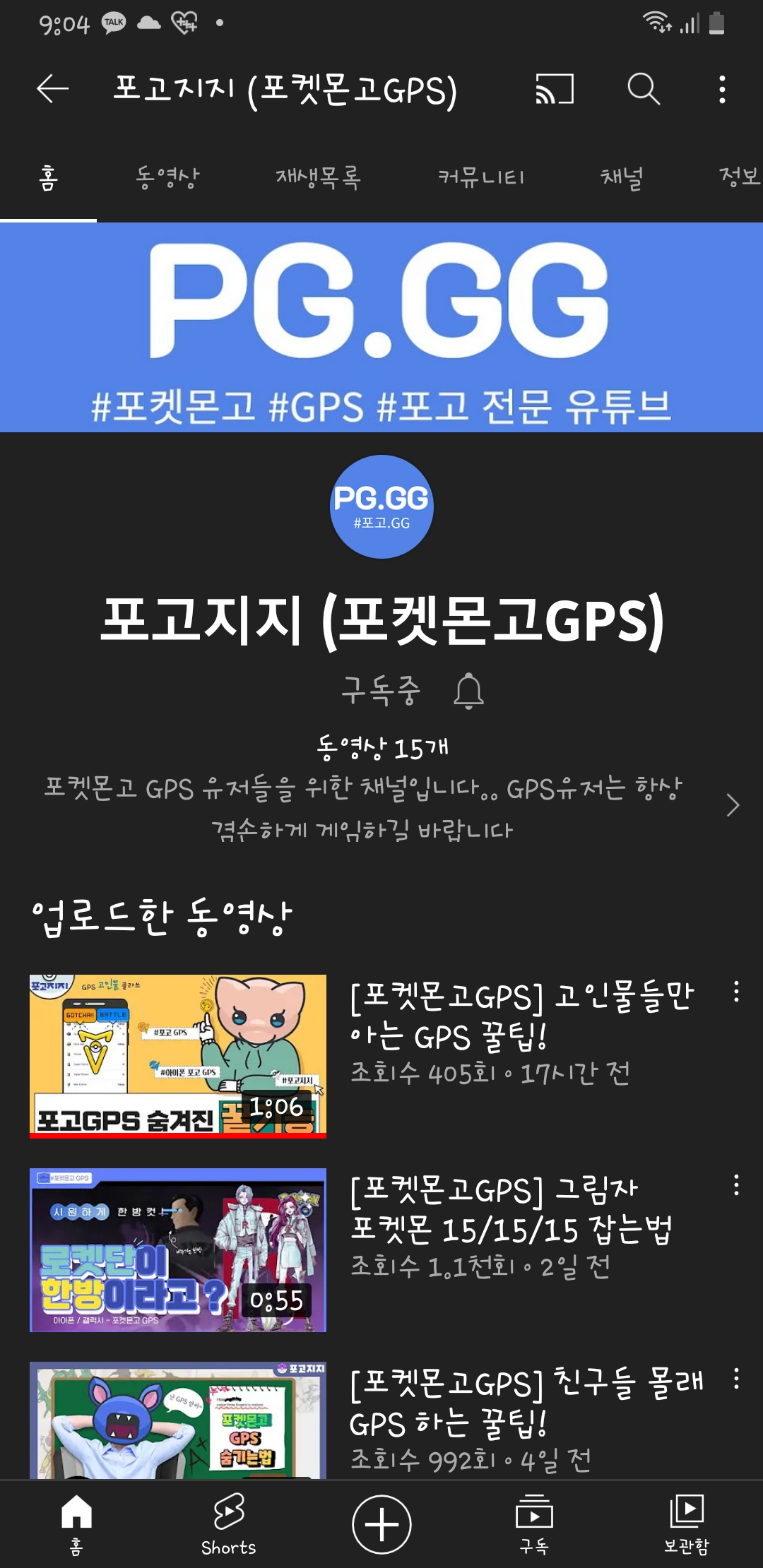The image size is (763, 1568).
Task: Go to the 구독 subscriptions tab
Action: (534, 1524)
